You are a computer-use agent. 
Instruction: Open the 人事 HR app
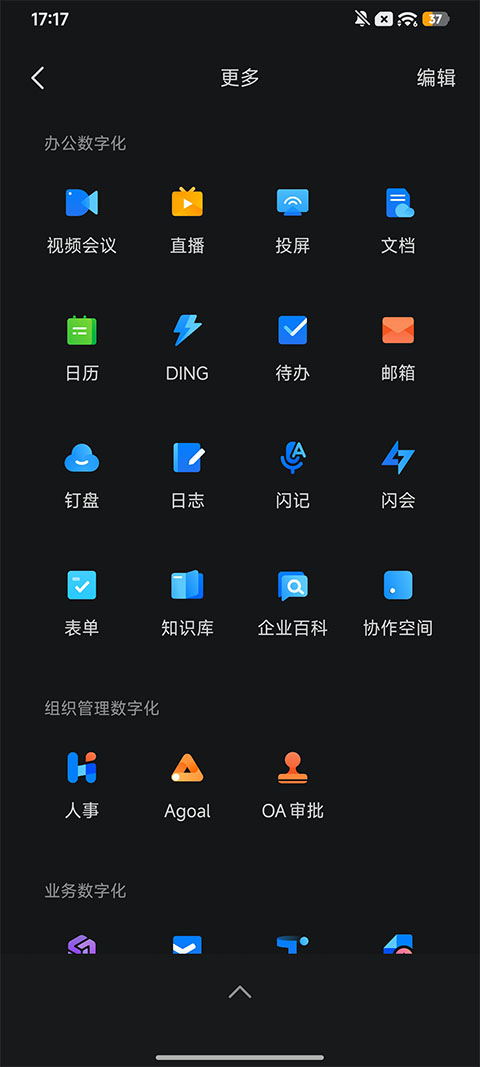point(82,785)
